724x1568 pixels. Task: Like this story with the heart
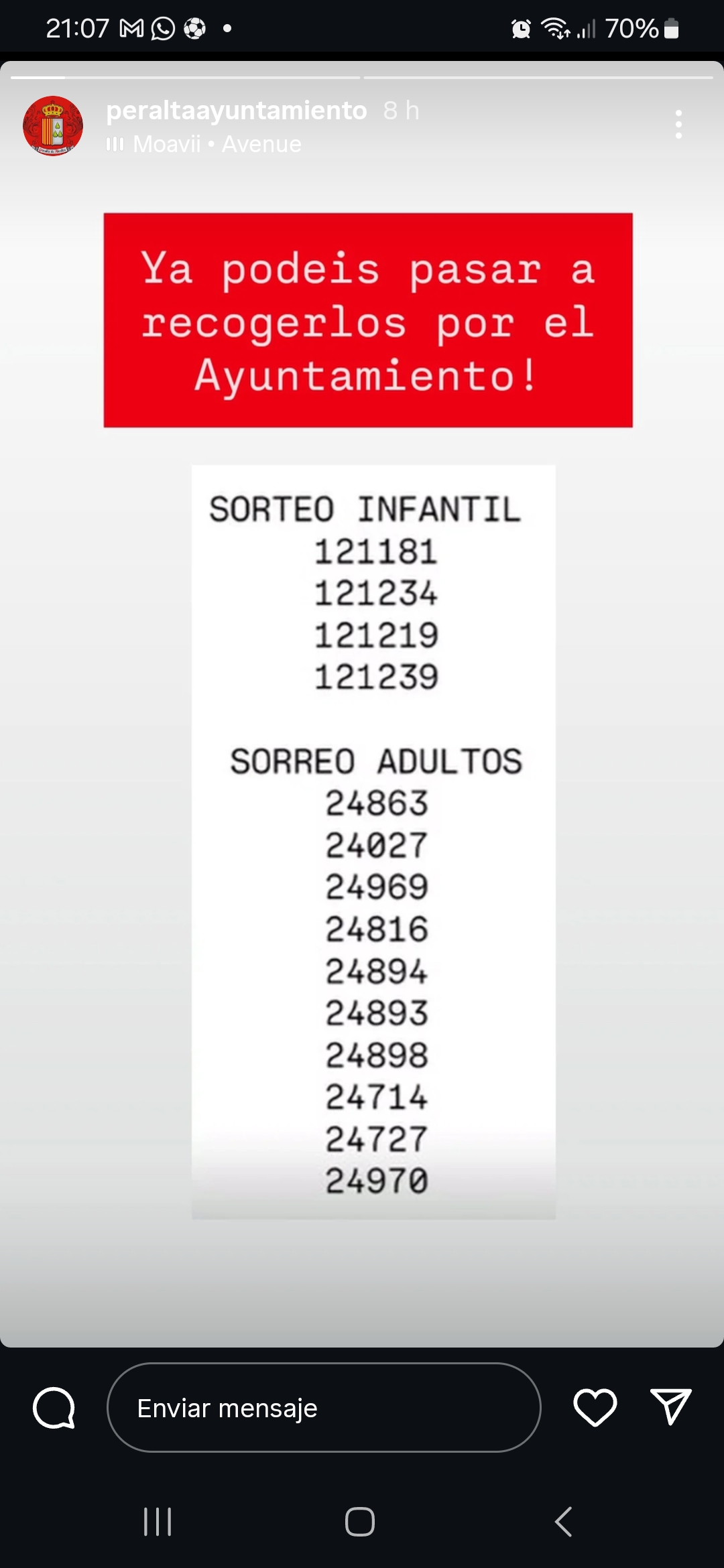[595, 1407]
